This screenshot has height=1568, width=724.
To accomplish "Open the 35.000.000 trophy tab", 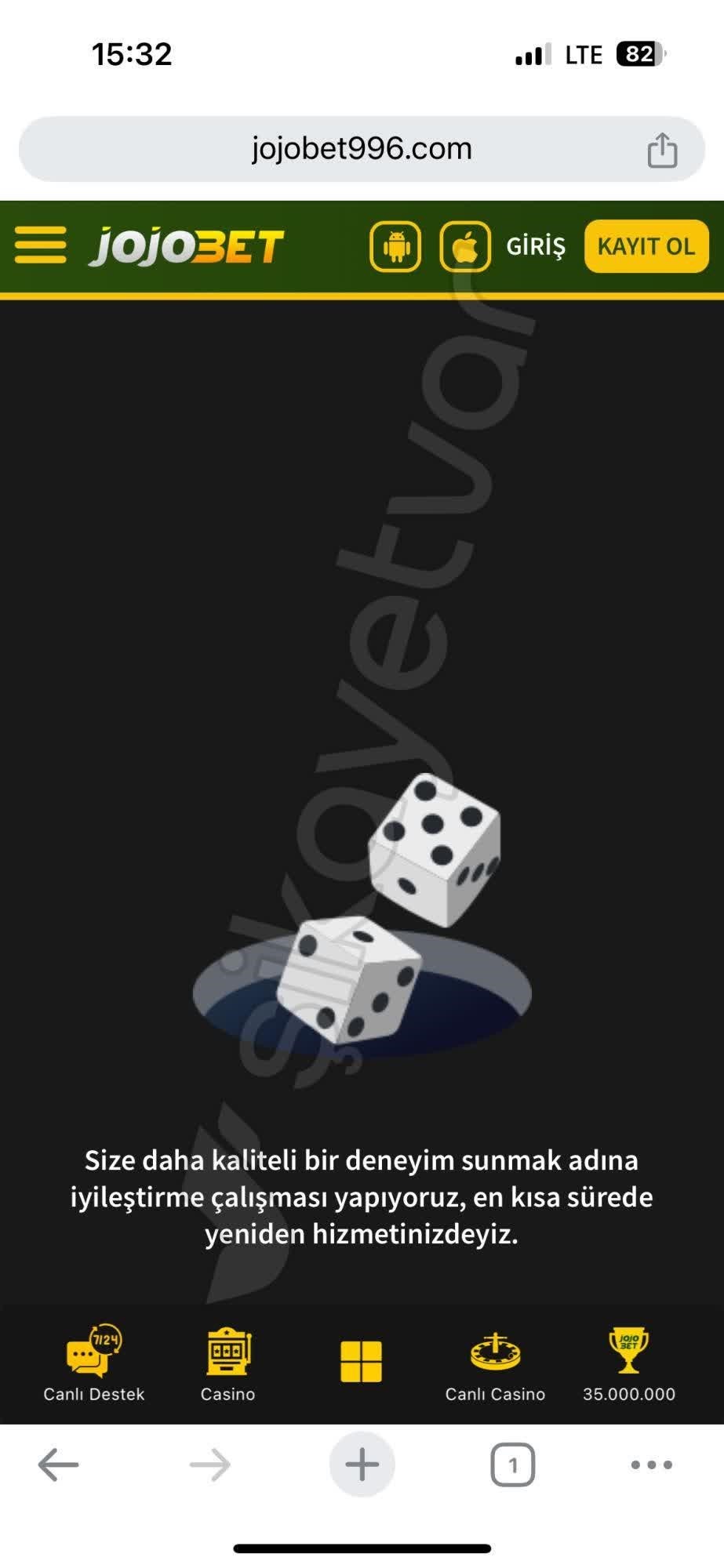I will 628,1364.
